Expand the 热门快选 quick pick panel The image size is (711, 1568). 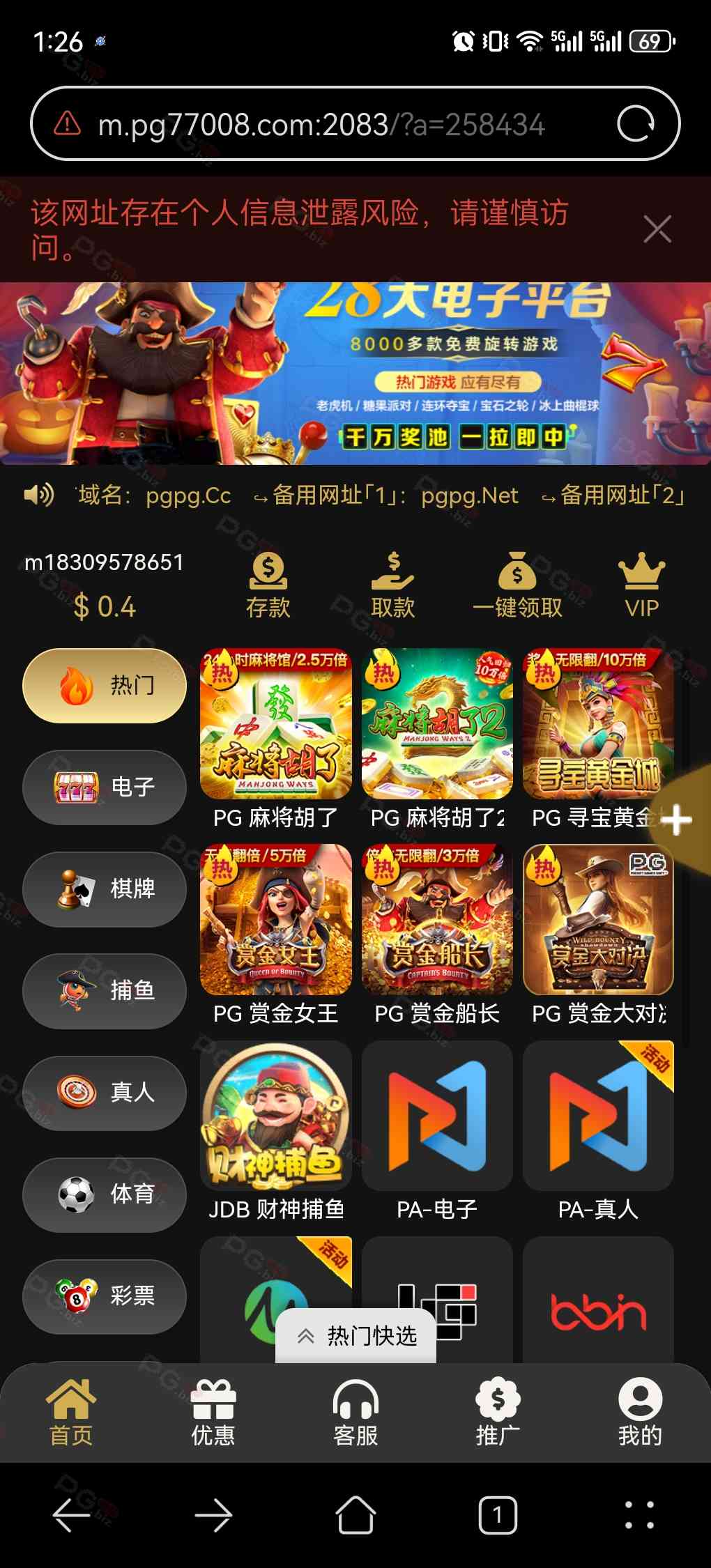[356, 1335]
